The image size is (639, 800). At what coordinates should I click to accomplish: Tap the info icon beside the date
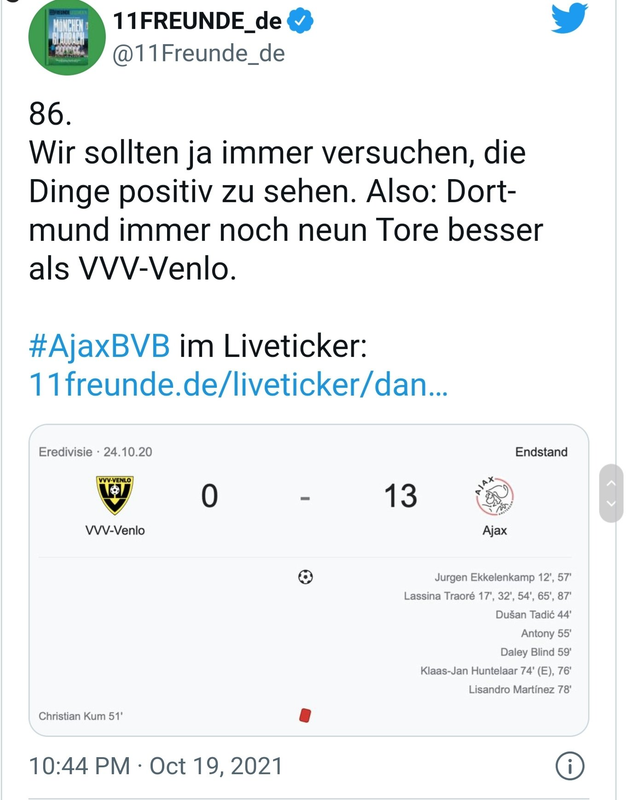tap(569, 767)
